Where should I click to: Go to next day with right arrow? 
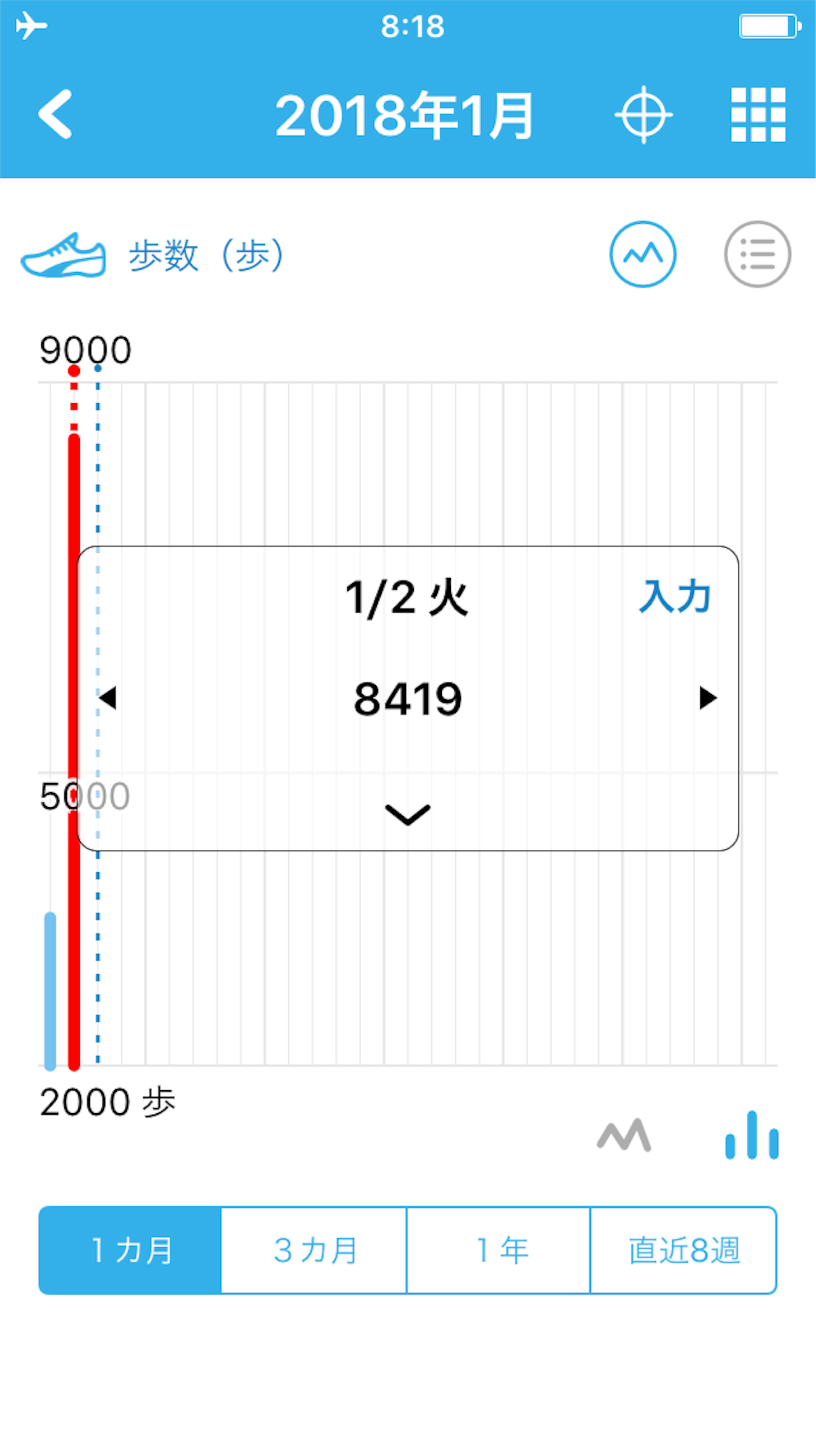(708, 698)
